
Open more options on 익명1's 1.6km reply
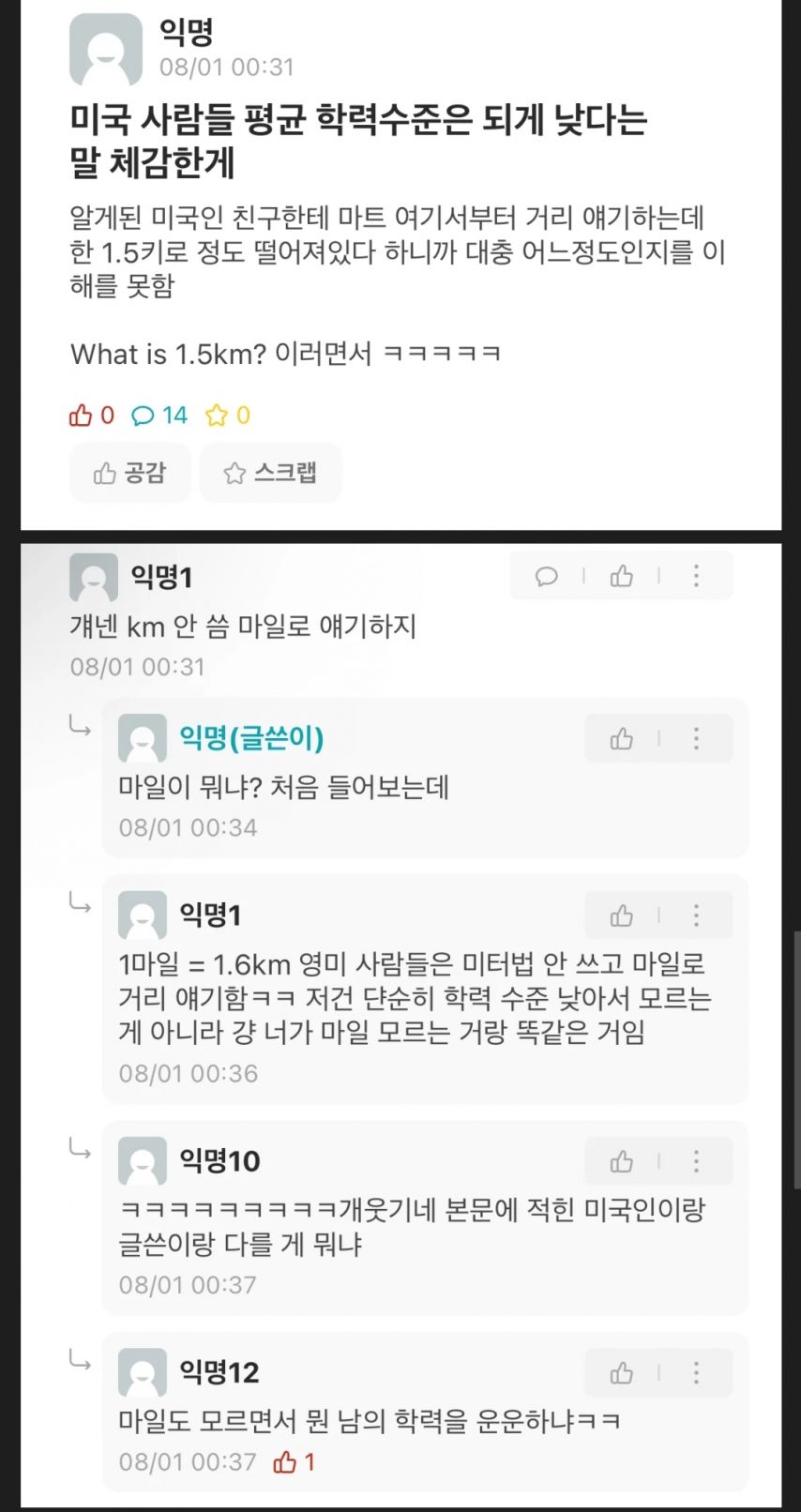tap(696, 915)
